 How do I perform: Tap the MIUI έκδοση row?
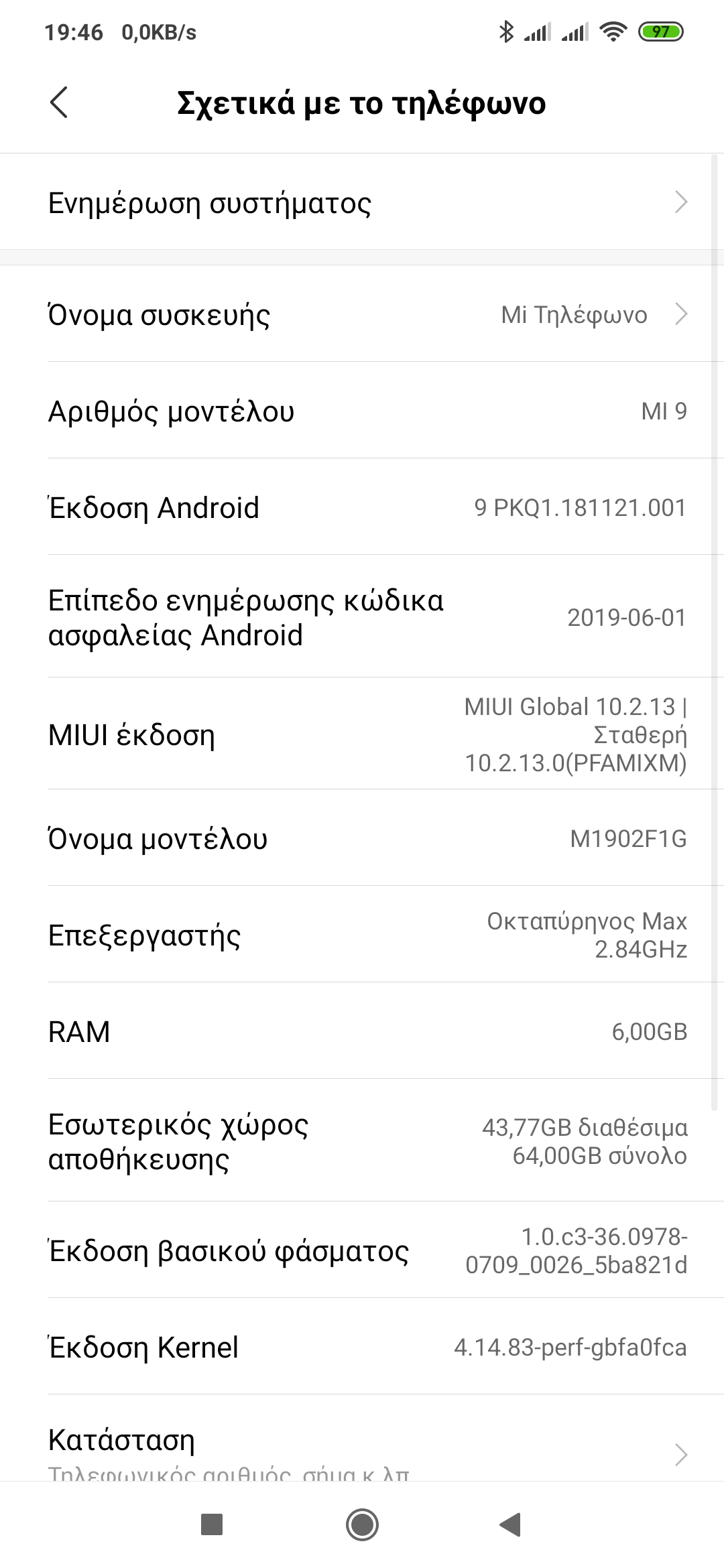(362, 735)
